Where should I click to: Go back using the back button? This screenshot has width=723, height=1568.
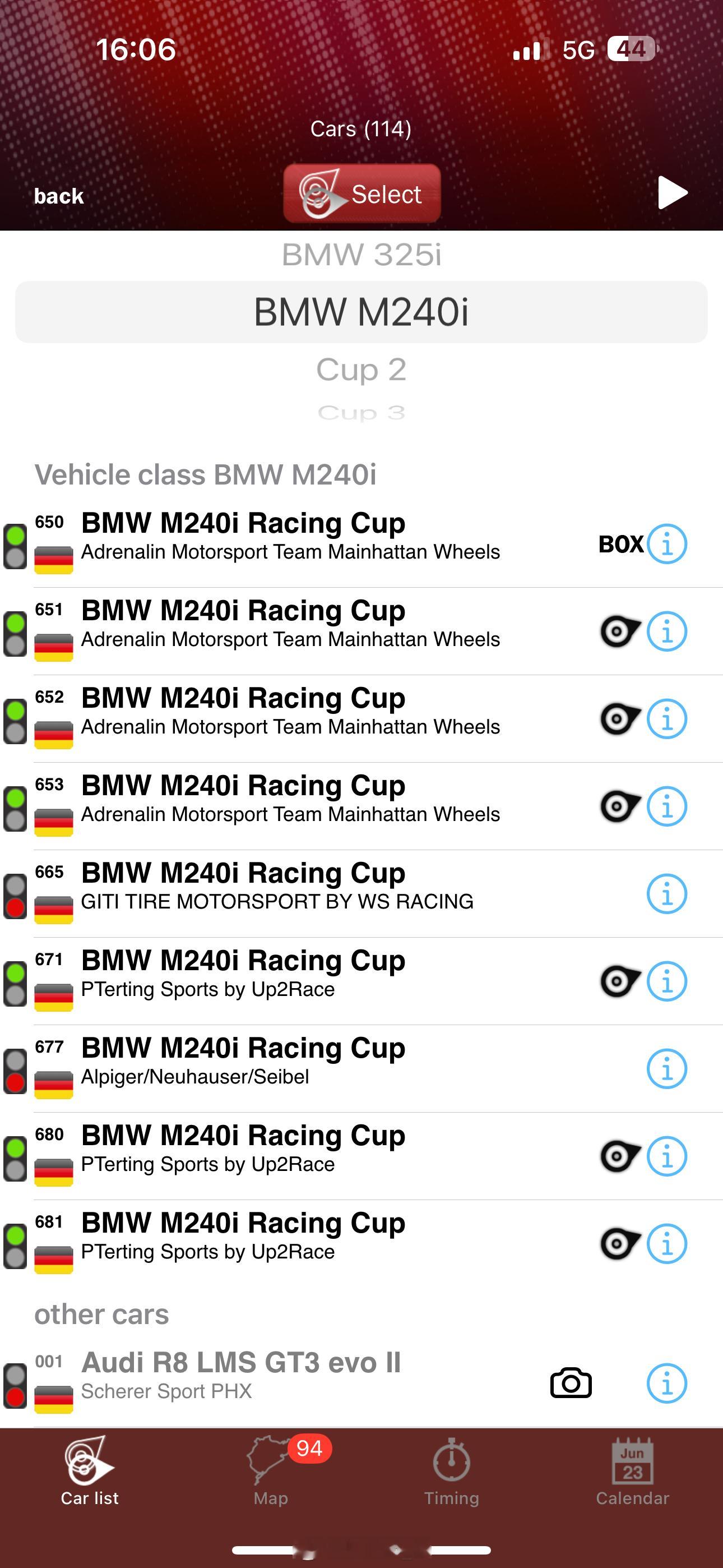pos(58,196)
